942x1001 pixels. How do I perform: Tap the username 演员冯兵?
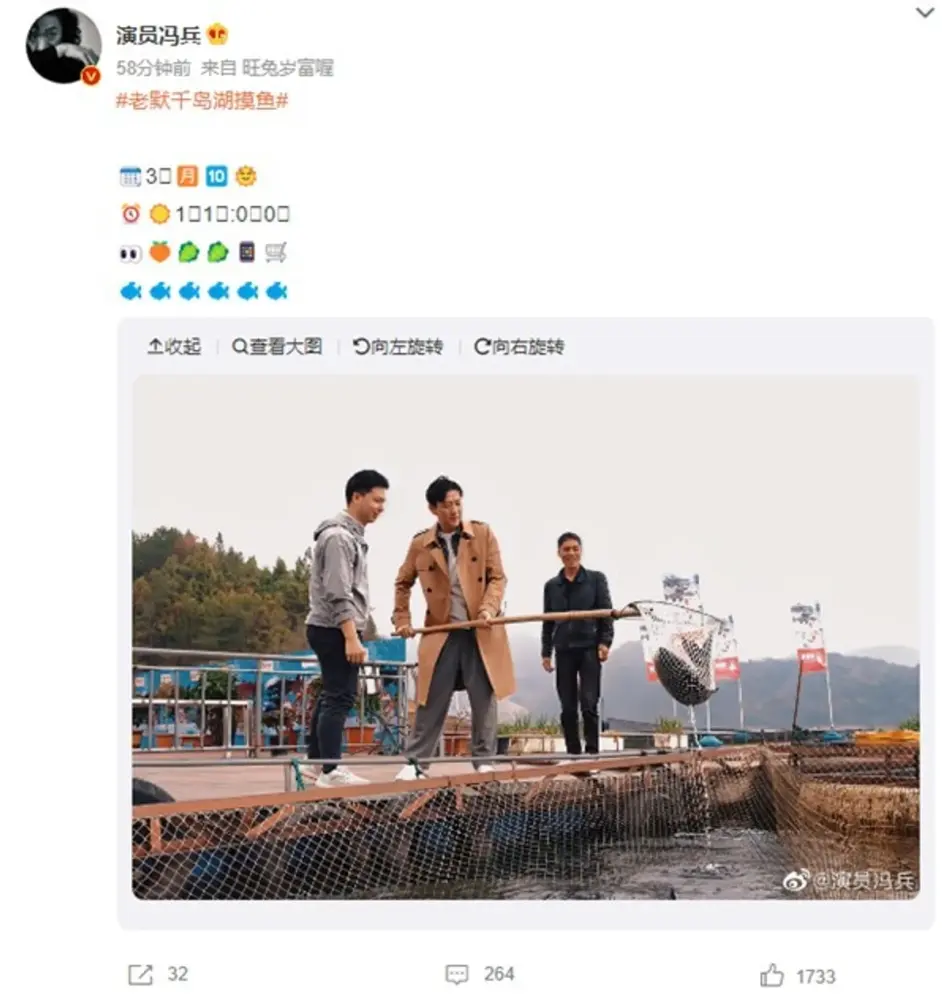(159, 34)
